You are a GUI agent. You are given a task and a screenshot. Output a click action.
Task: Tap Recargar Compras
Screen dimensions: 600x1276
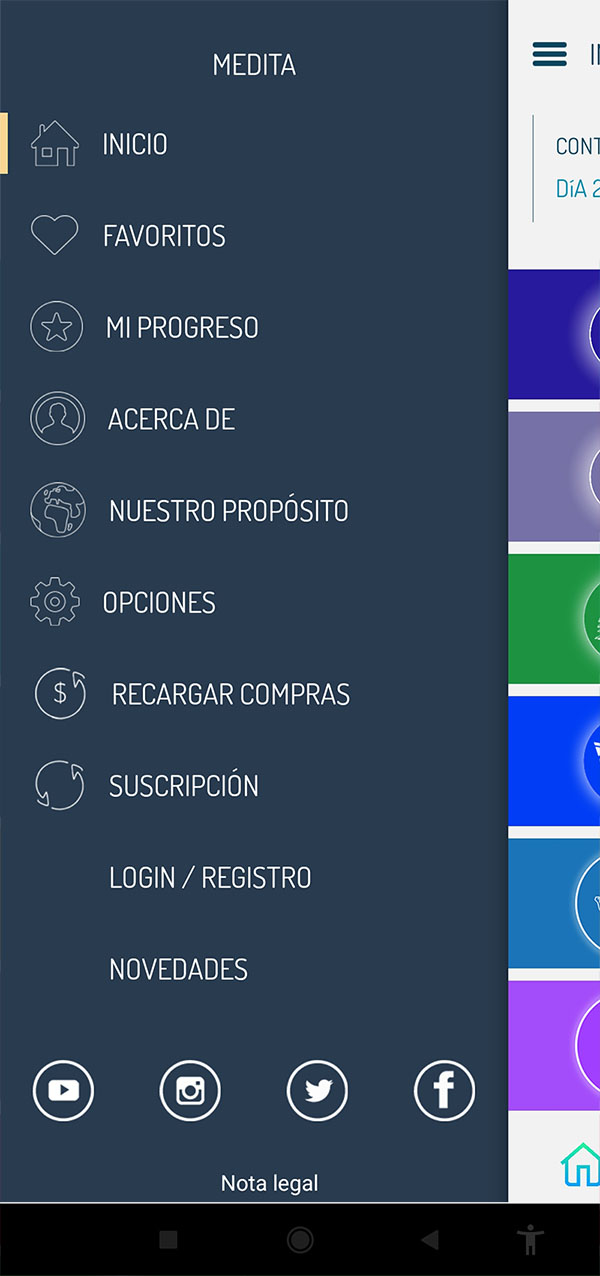coord(254,694)
